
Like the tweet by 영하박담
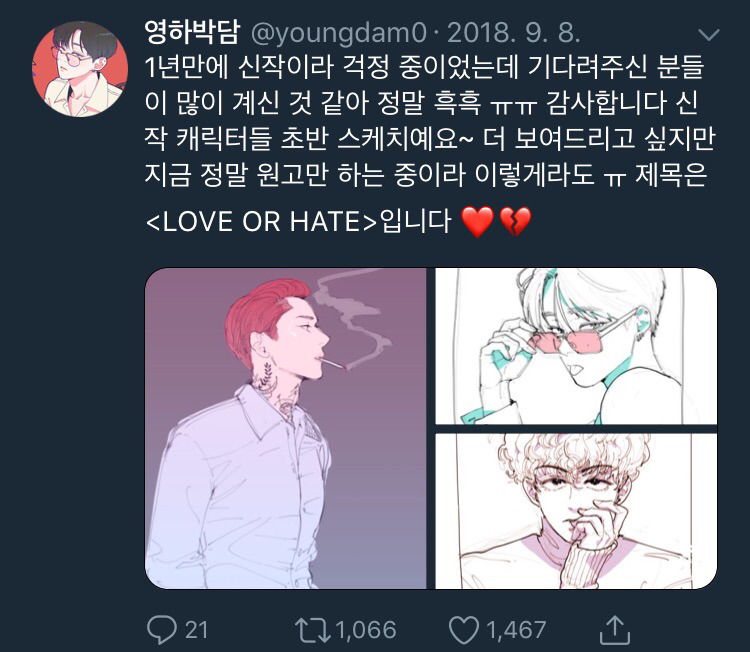463,629
